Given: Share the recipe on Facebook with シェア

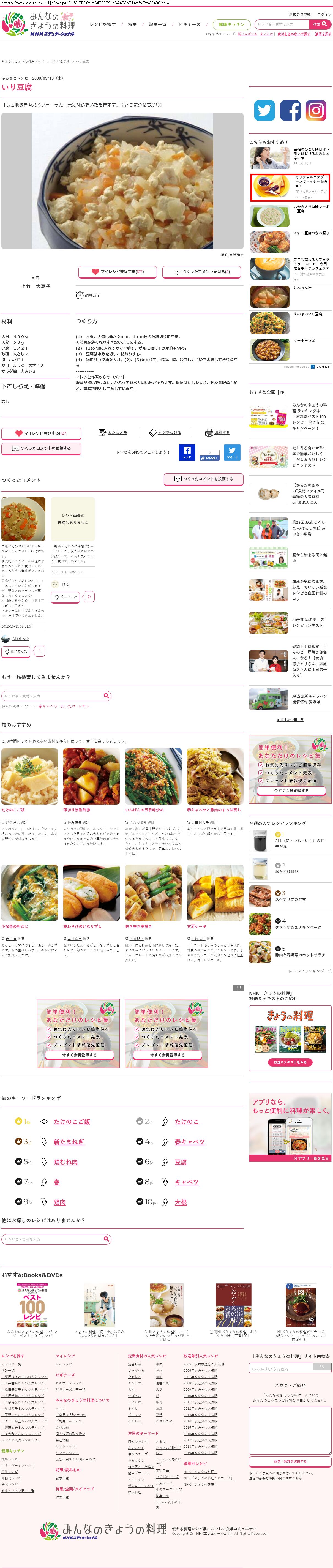Looking at the screenshot, I should [186, 452].
